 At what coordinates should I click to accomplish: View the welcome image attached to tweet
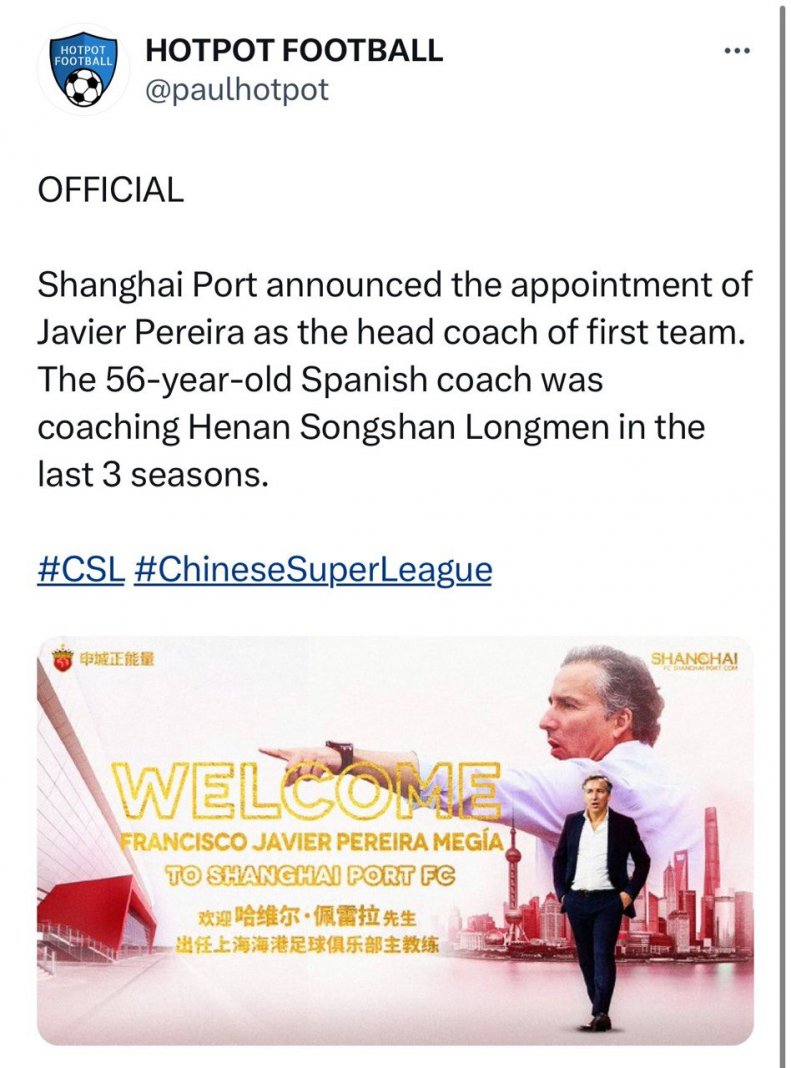pyautogui.click(x=395, y=840)
